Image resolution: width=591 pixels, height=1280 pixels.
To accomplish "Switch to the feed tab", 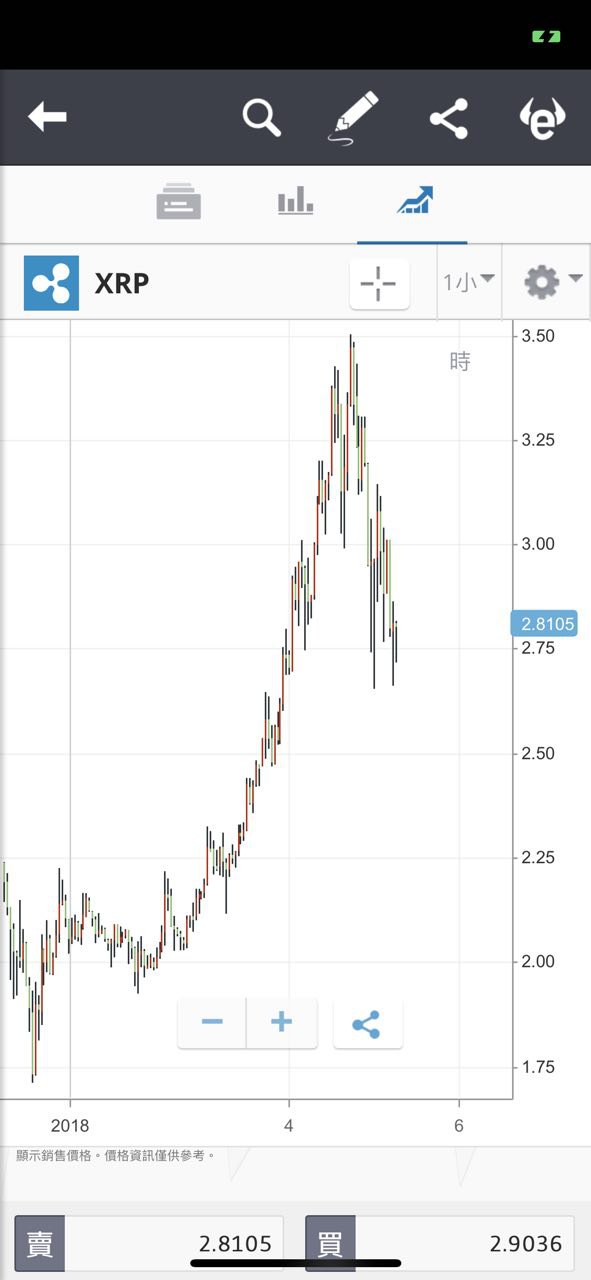I will click(179, 202).
